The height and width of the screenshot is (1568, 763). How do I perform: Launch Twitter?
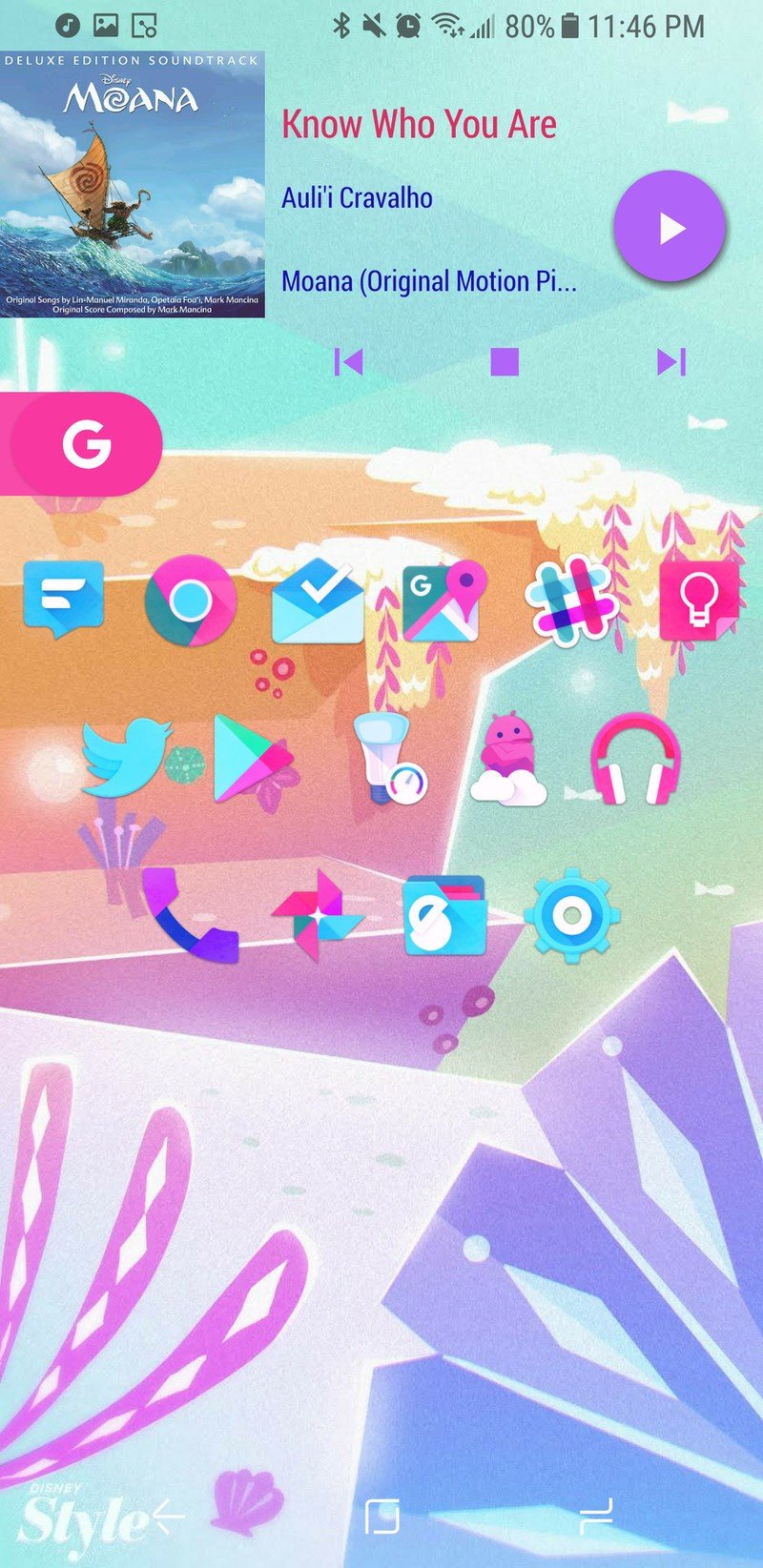[124, 757]
